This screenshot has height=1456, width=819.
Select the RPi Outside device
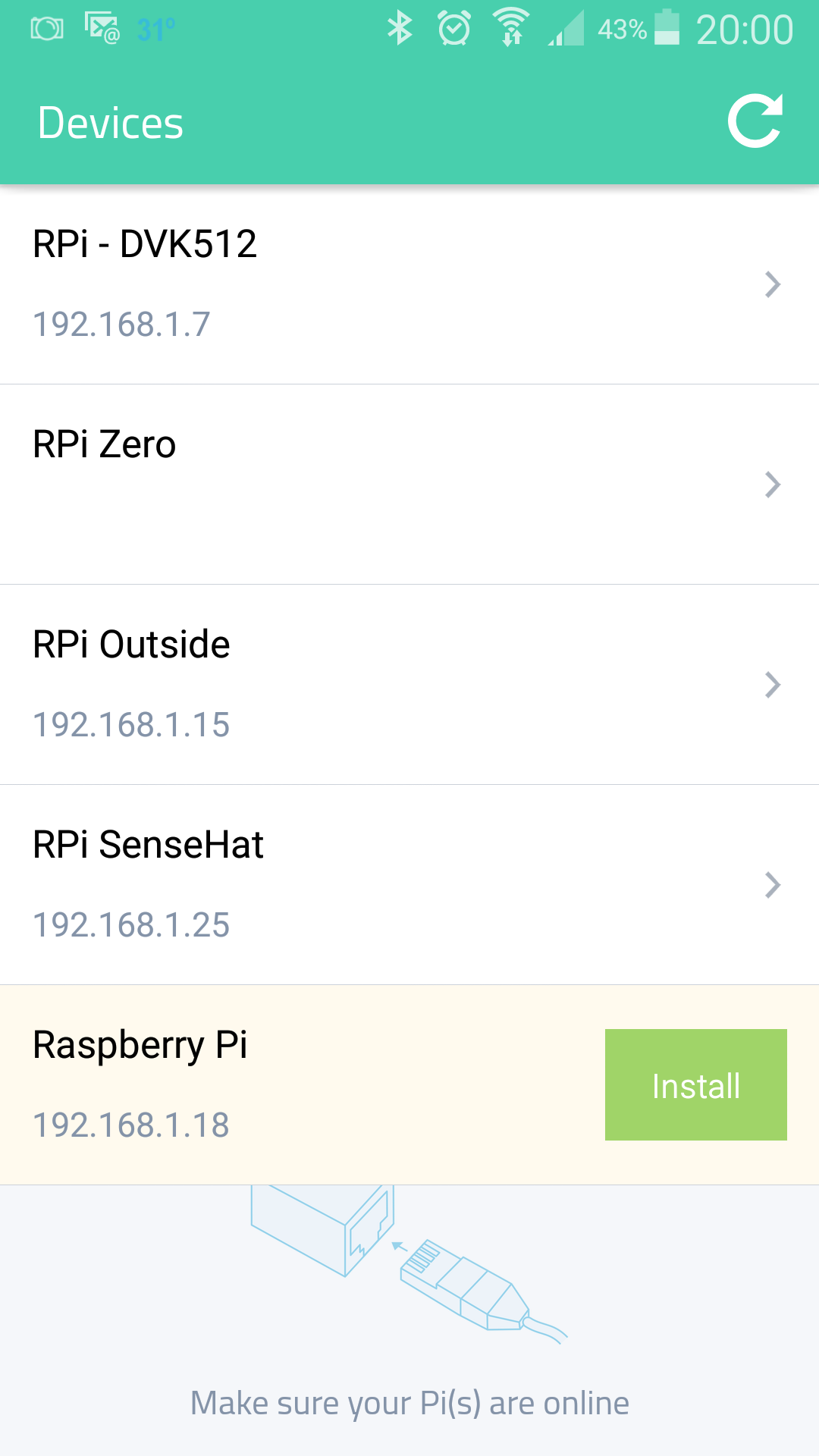tap(409, 684)
